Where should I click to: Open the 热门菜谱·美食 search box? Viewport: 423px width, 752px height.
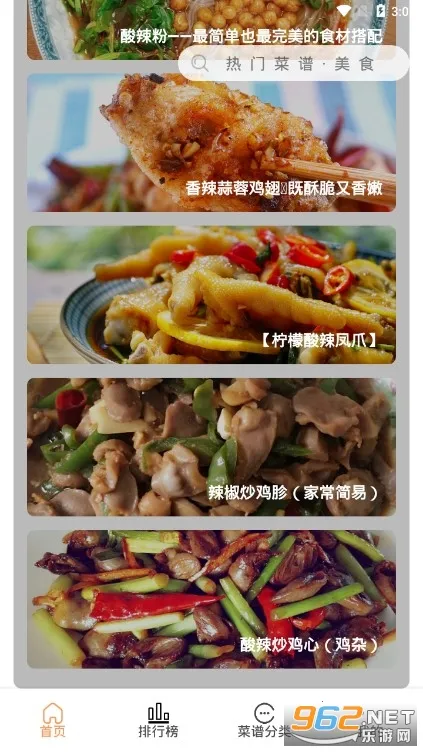click(x=294, y=63)
